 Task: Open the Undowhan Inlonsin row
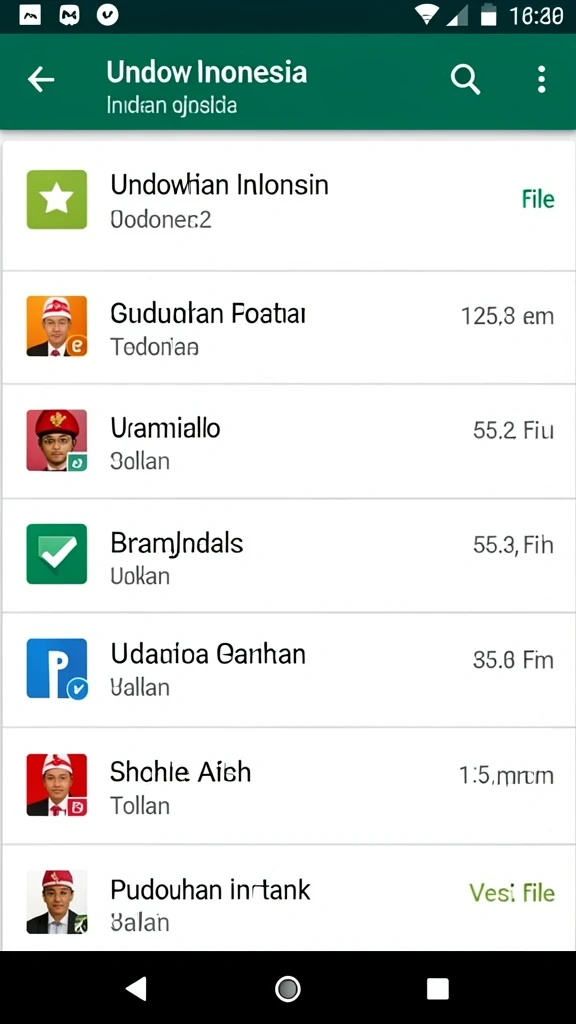point(288,202)
